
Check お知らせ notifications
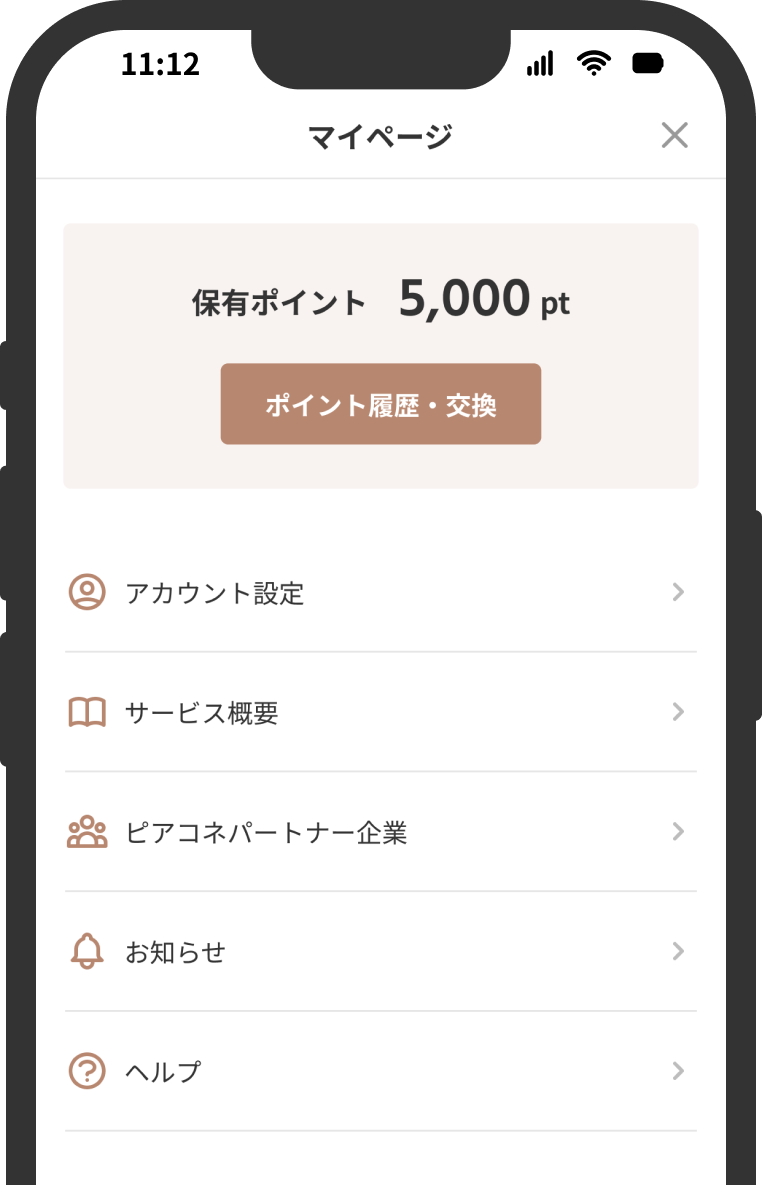380,952
